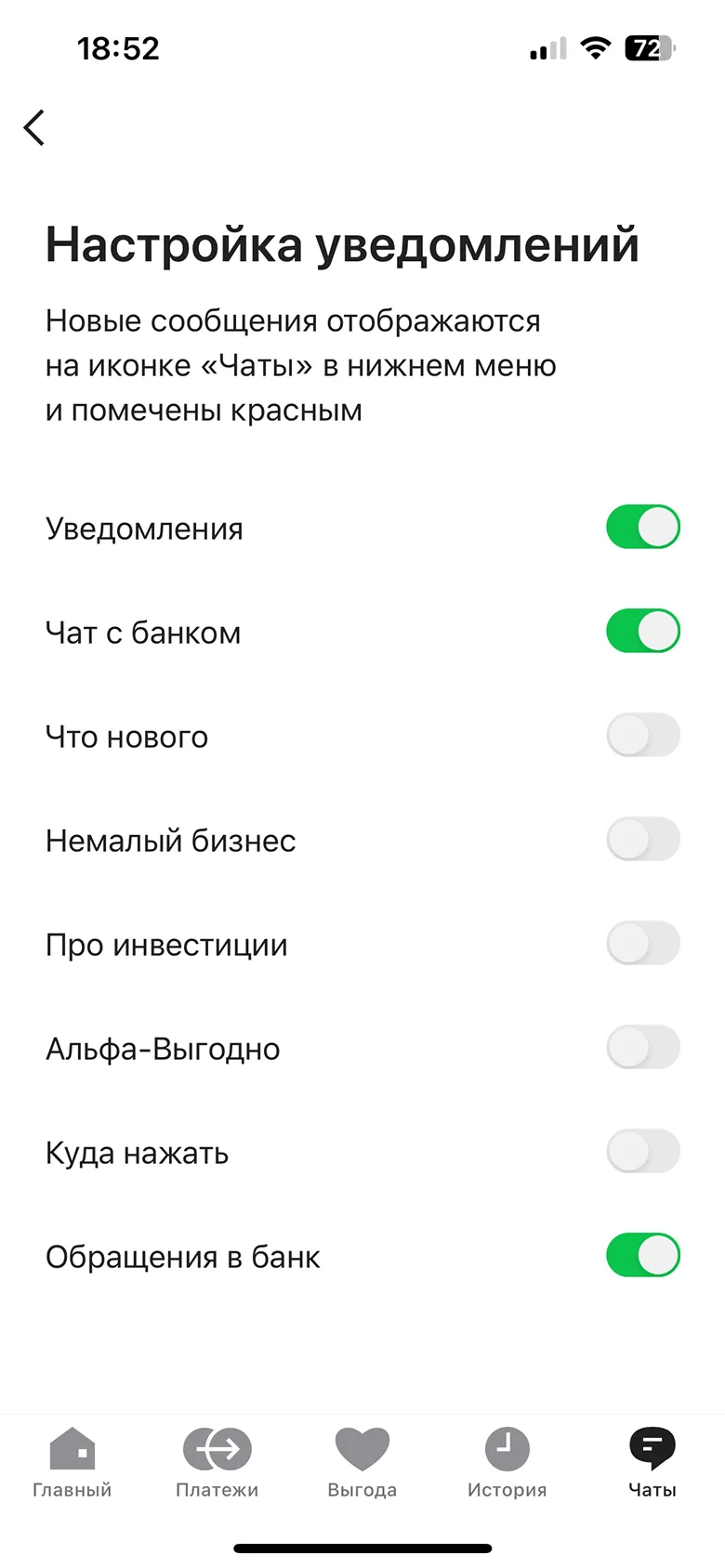Screen dimensions: 725x1568
Task: Disable Обращения в банк switch
Action: [643, 1256]
